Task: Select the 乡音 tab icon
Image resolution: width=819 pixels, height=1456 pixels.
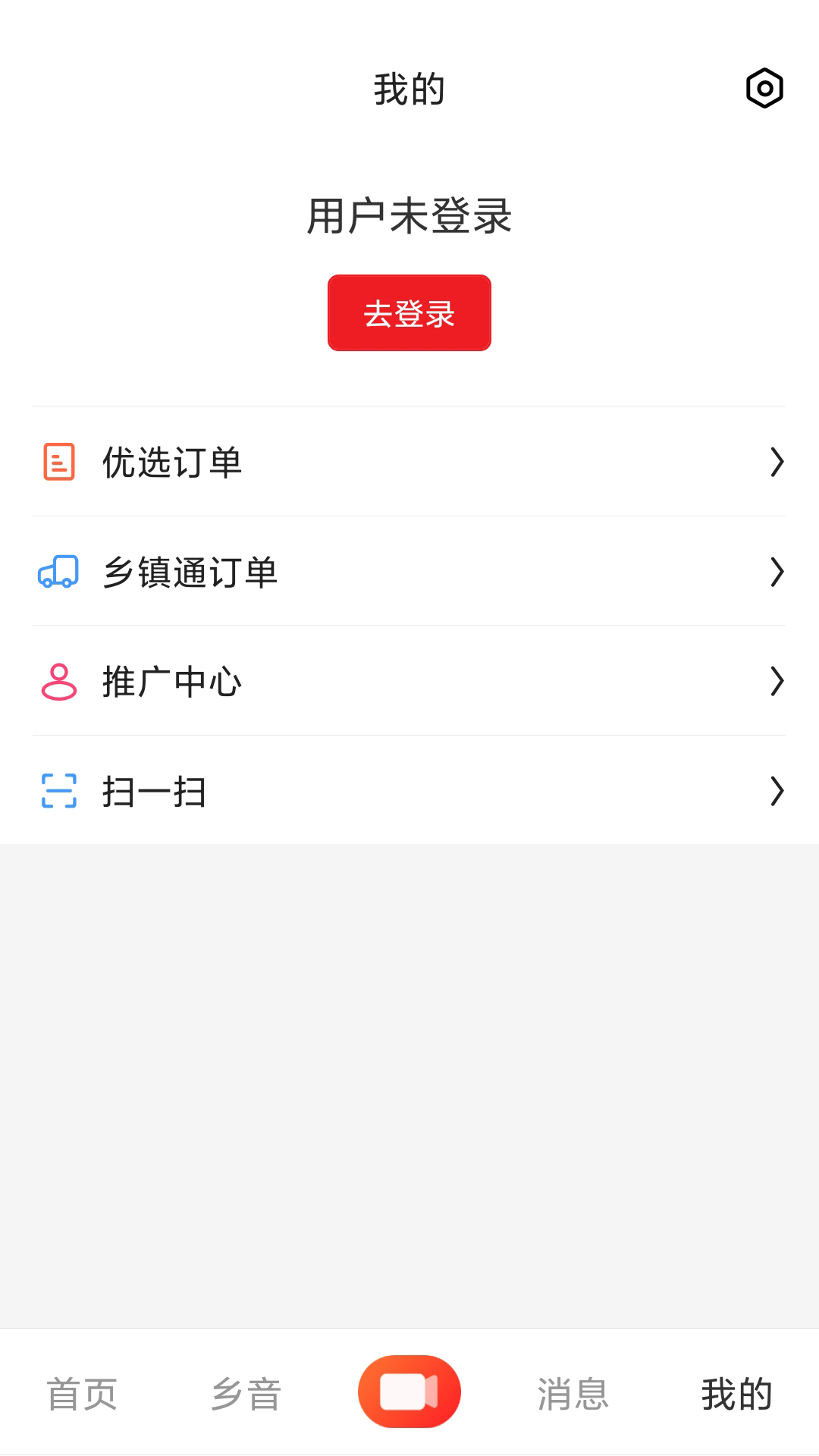Action: 246,1393
